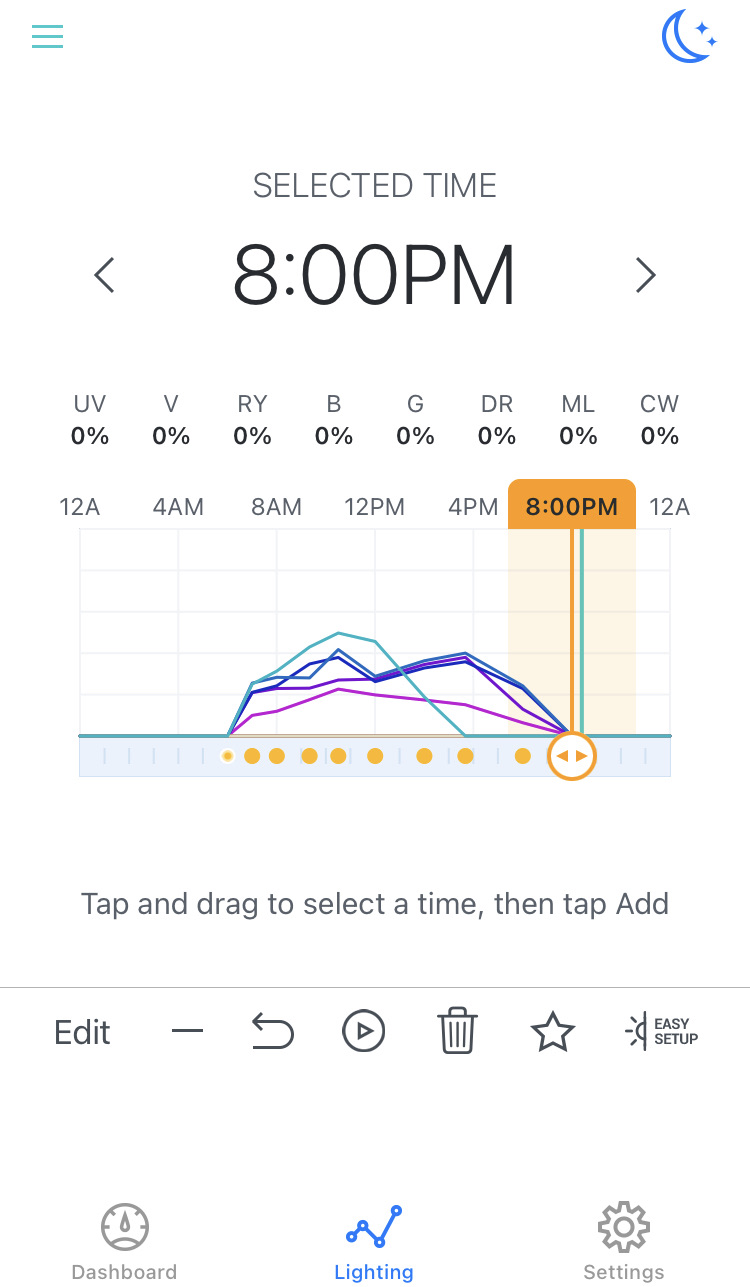This screenshot has width=750, height=1287.
Task: Open the Settings tab
Action: coord(624,1242)
